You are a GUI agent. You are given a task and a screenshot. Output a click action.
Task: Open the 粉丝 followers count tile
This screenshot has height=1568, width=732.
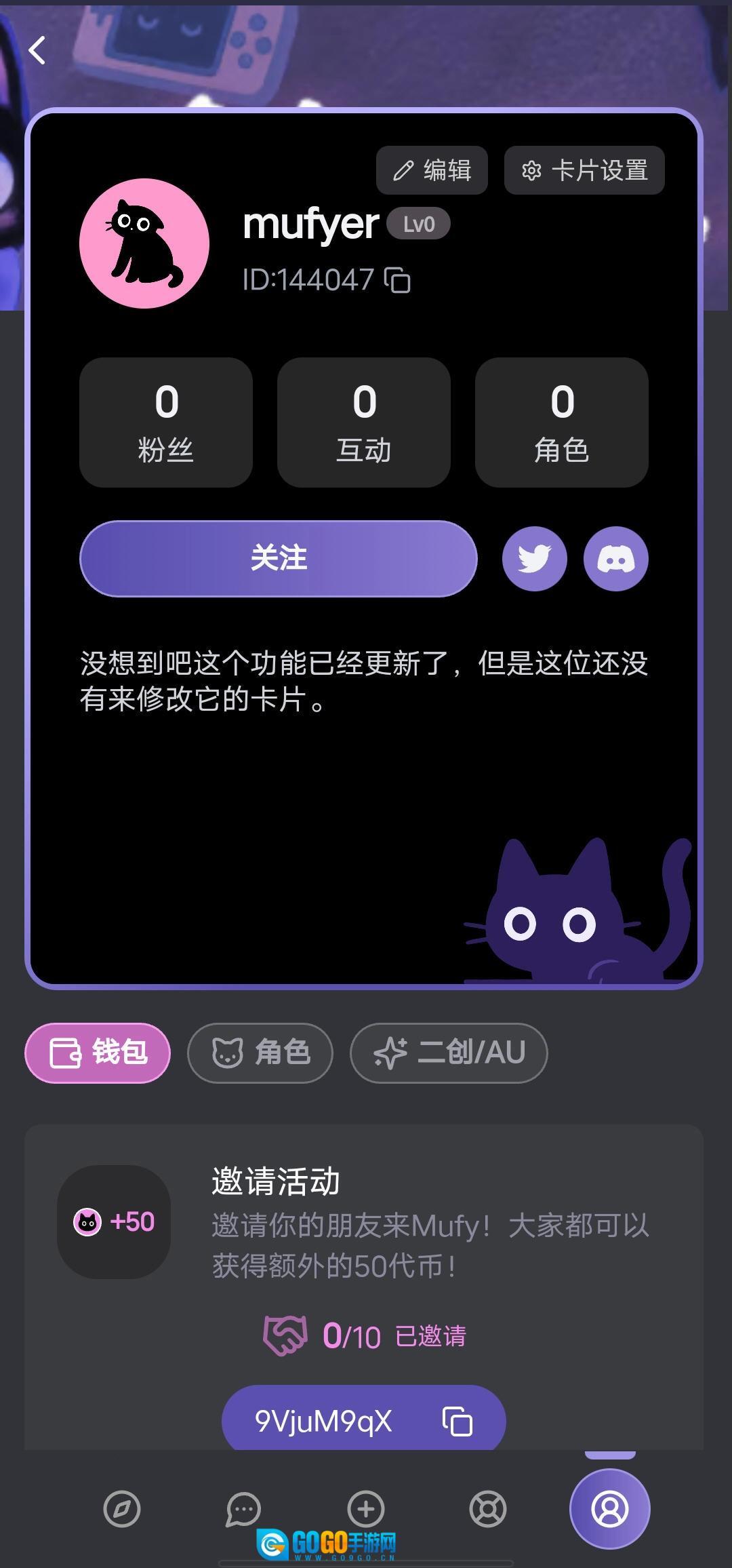click(x=166, y=422)
